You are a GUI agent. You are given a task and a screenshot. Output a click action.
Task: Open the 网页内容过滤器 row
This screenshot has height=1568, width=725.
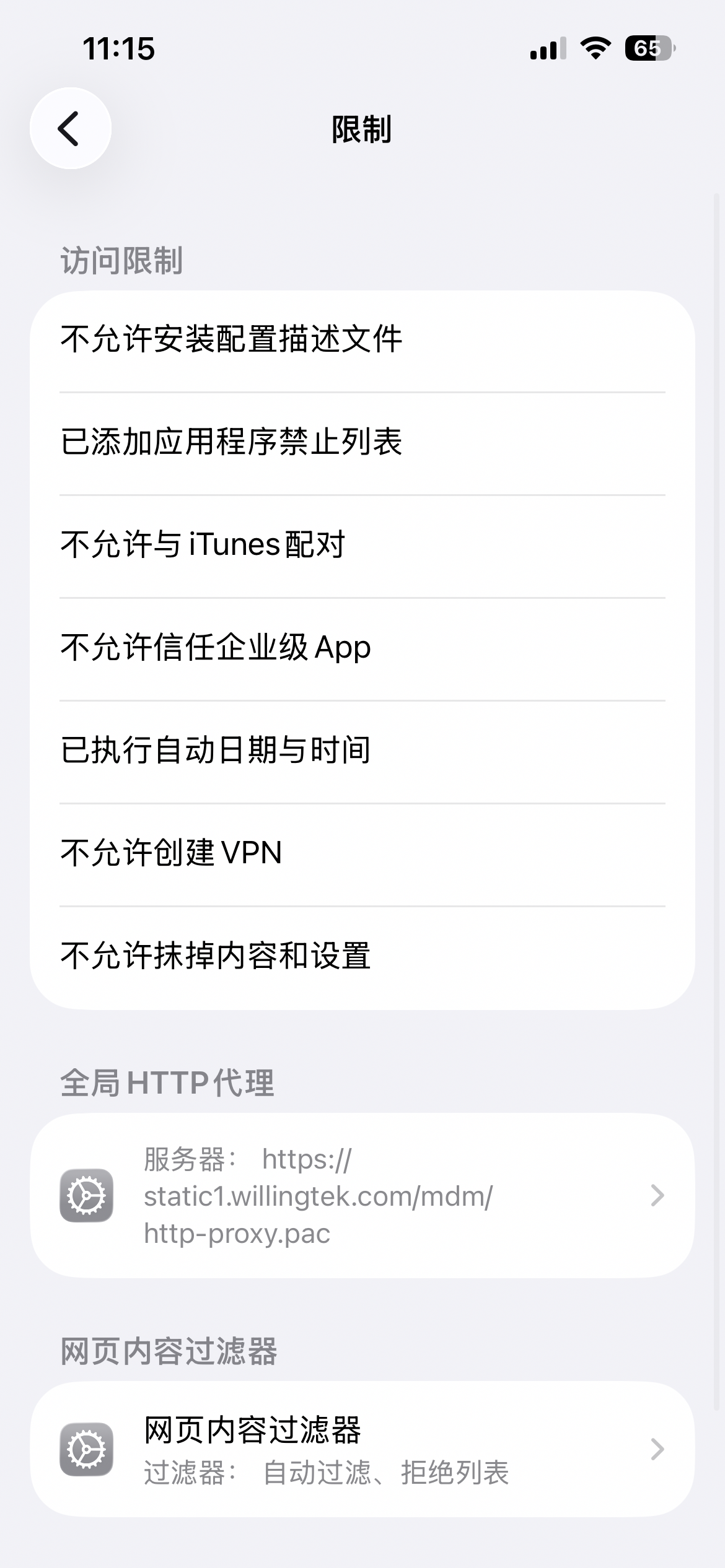click(x=362, y=1449)
